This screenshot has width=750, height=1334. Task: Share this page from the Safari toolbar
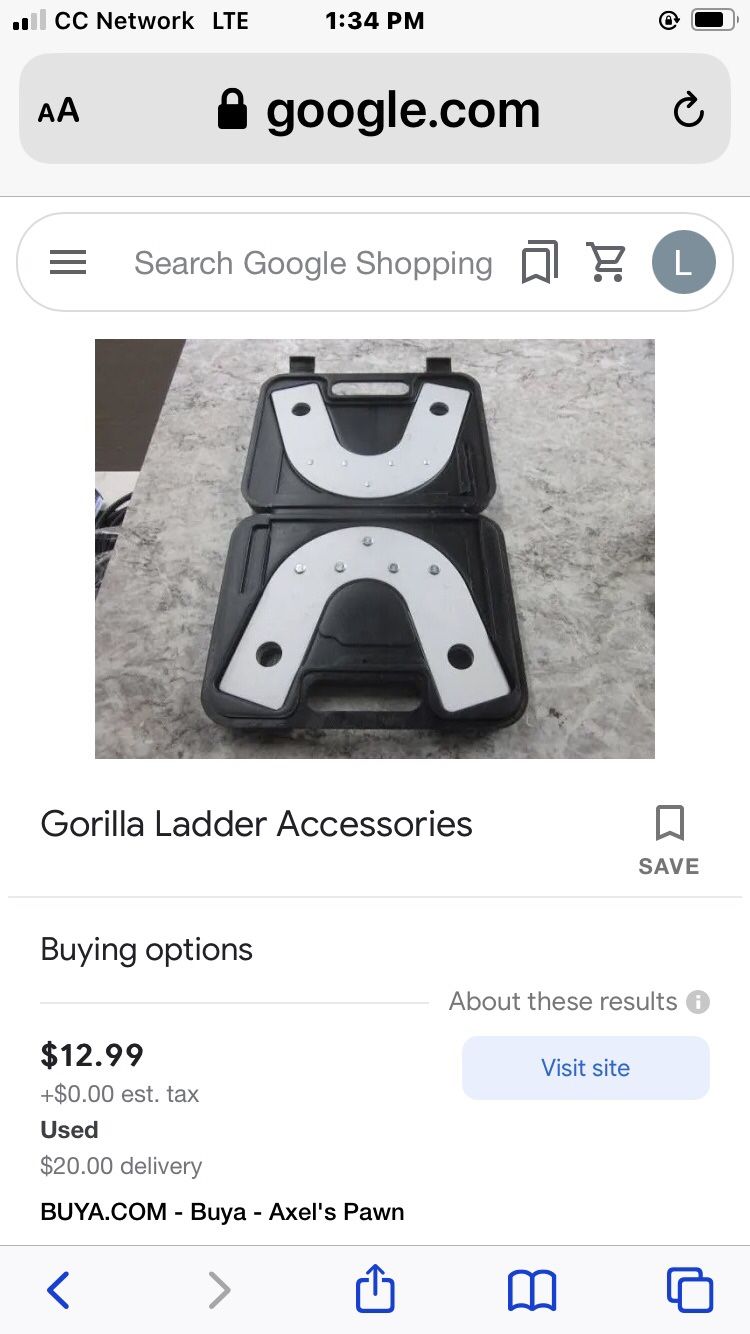click(x=375, y=1288)
